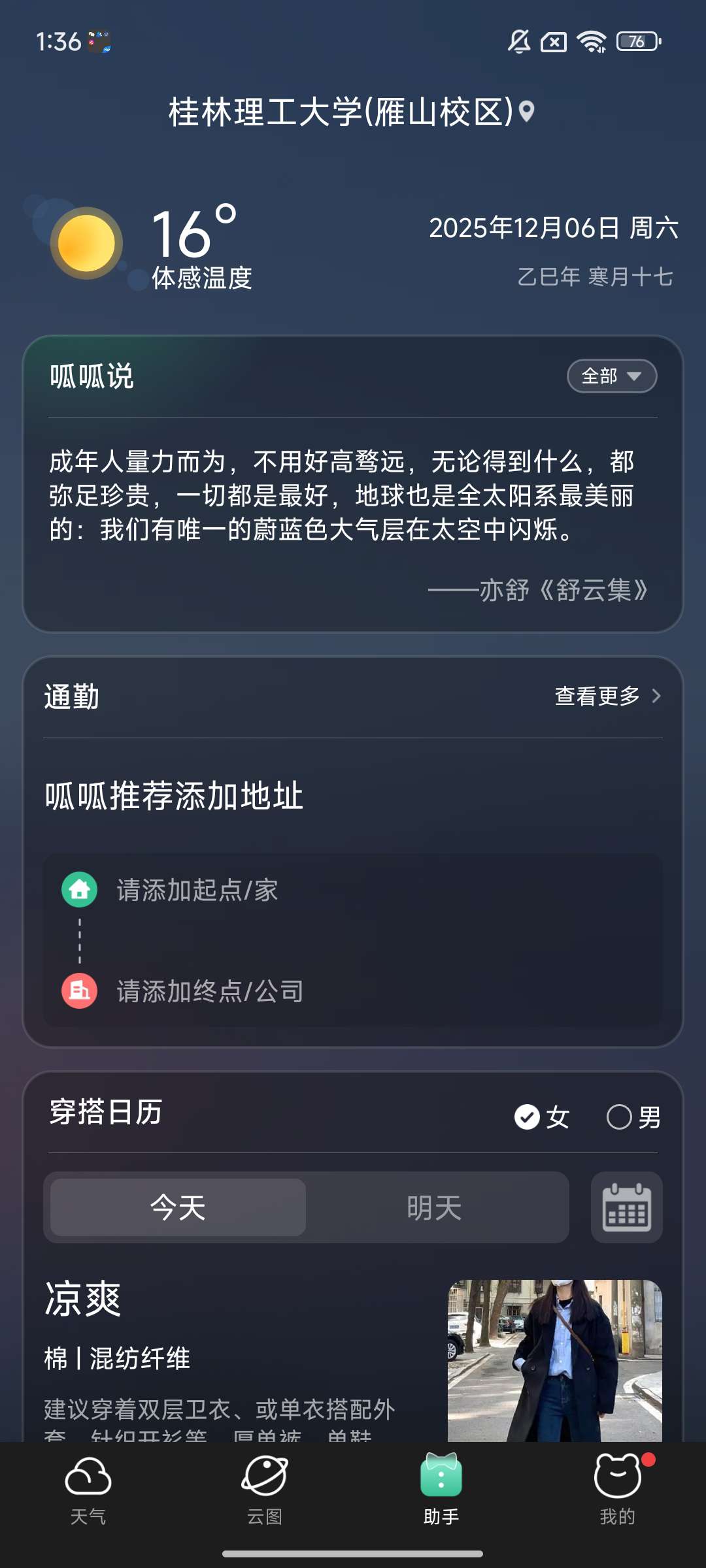706x1568 pixels.
Task: View the outfit photo for 凉爽
Action: pyautogui.click(x=554, y=1360)
